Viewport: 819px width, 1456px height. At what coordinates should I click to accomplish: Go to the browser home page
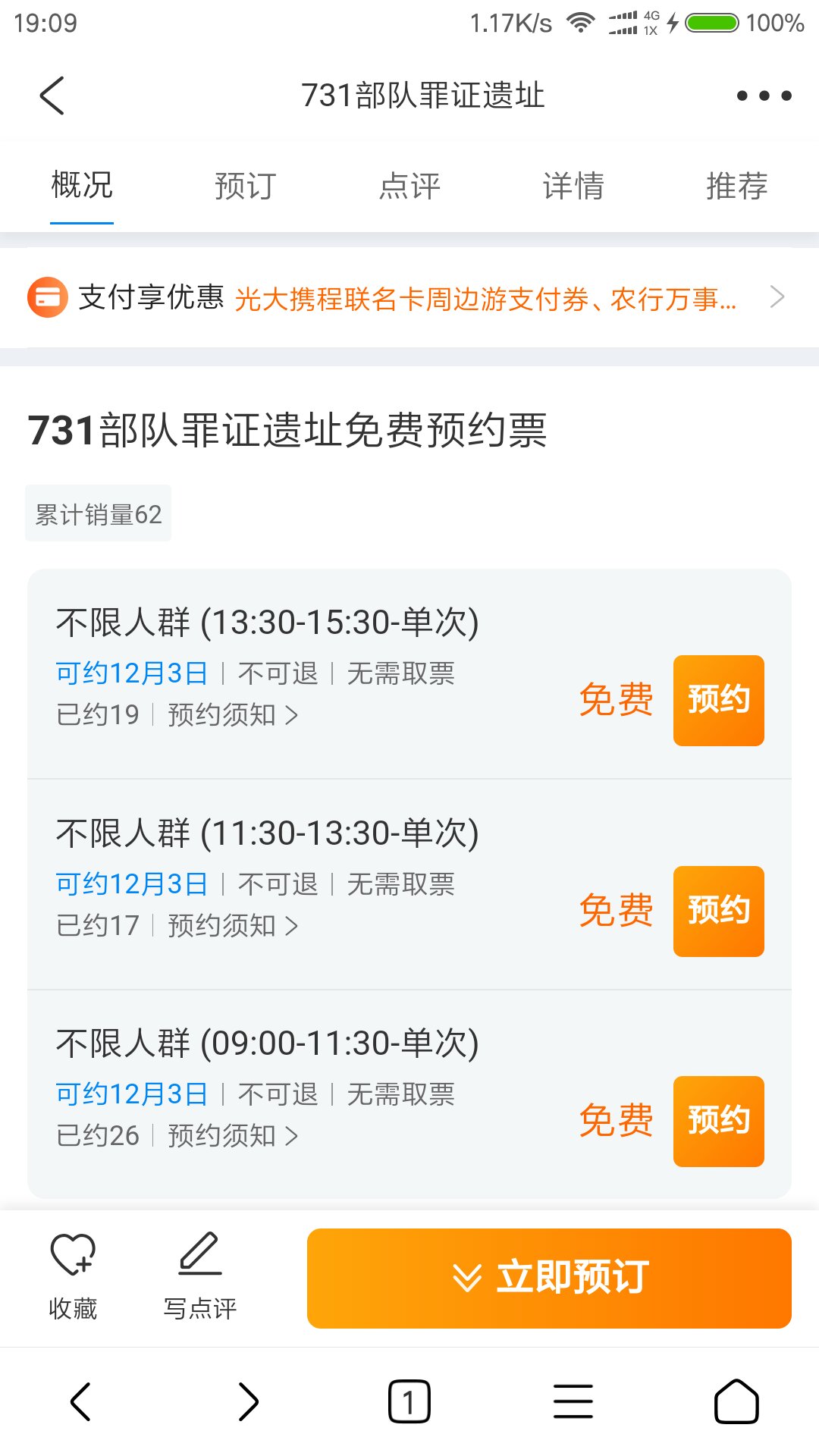(736, 1401)
